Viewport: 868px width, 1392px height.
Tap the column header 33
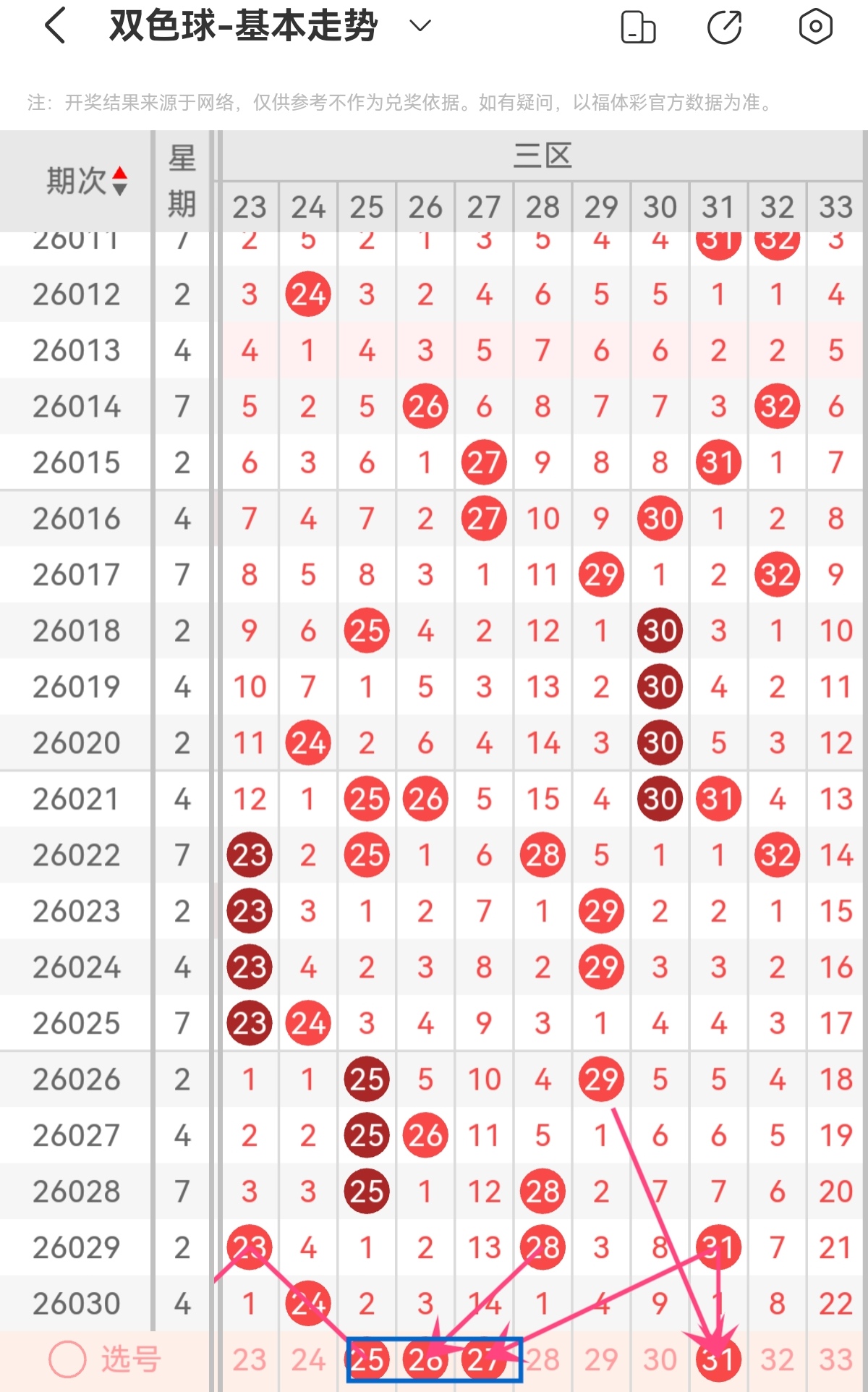point(835,208)
